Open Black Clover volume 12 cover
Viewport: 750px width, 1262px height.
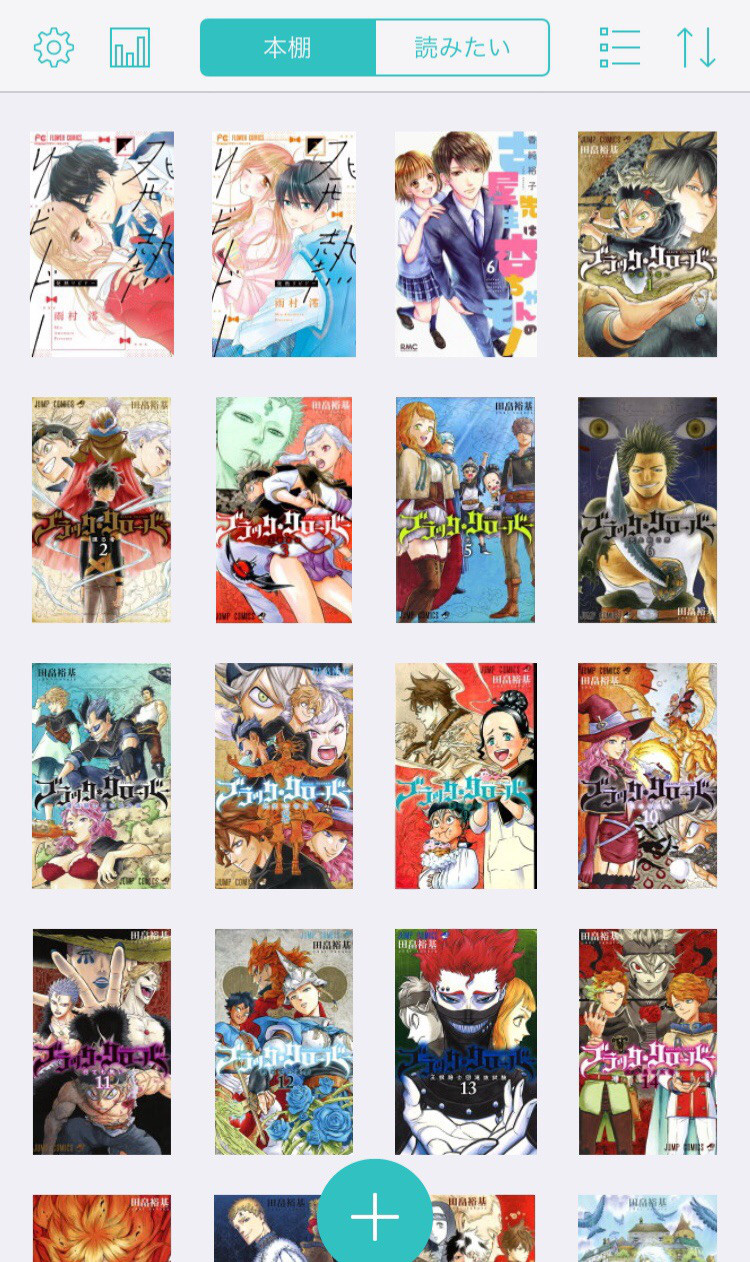(284, 1042)
